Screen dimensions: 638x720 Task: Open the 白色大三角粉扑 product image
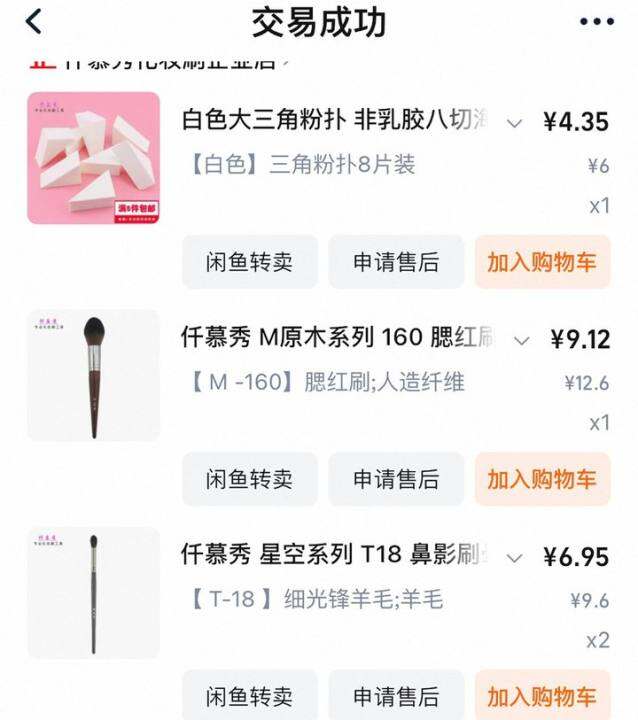coord(93,158)
